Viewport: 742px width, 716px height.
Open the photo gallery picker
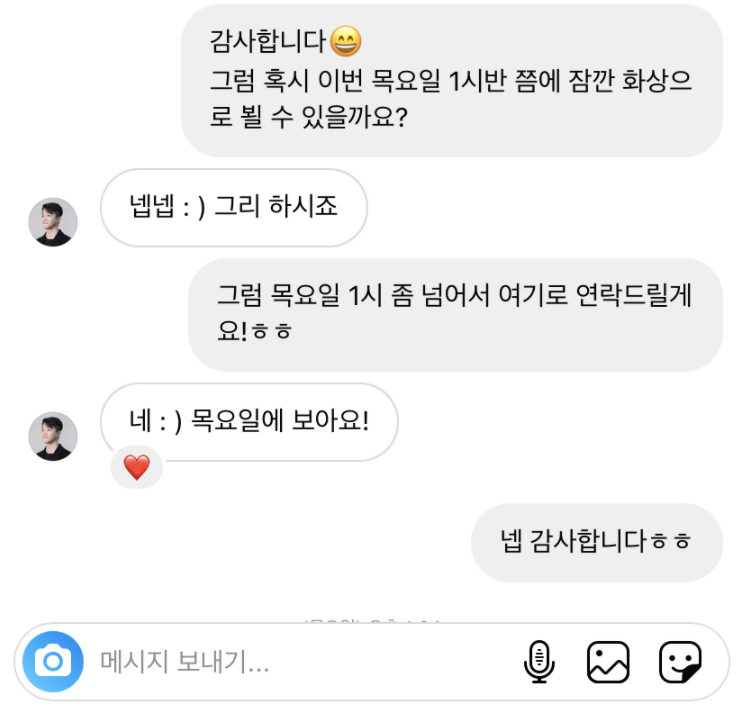[608, 662]
